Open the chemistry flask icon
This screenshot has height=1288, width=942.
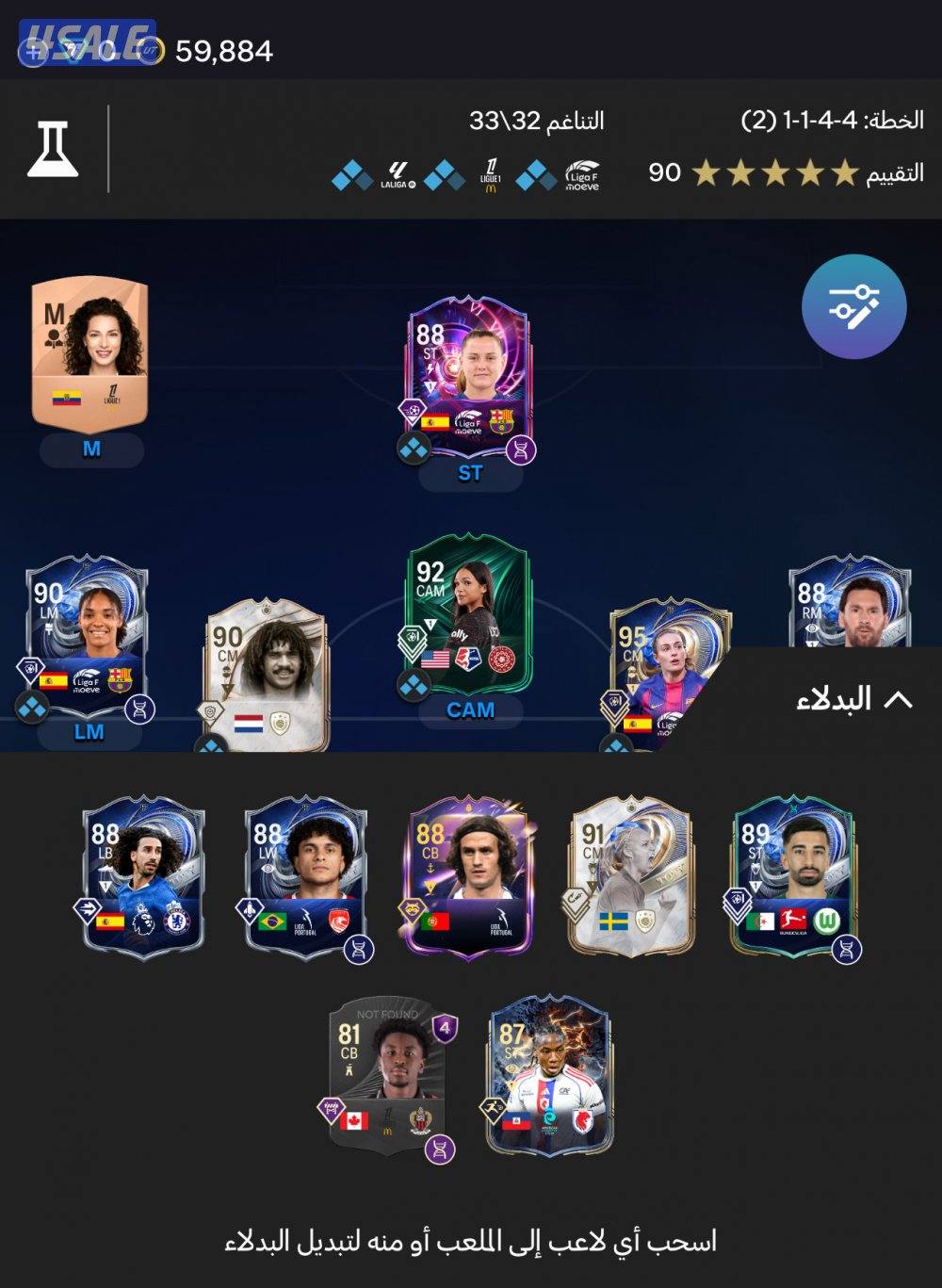click(53, 149)
